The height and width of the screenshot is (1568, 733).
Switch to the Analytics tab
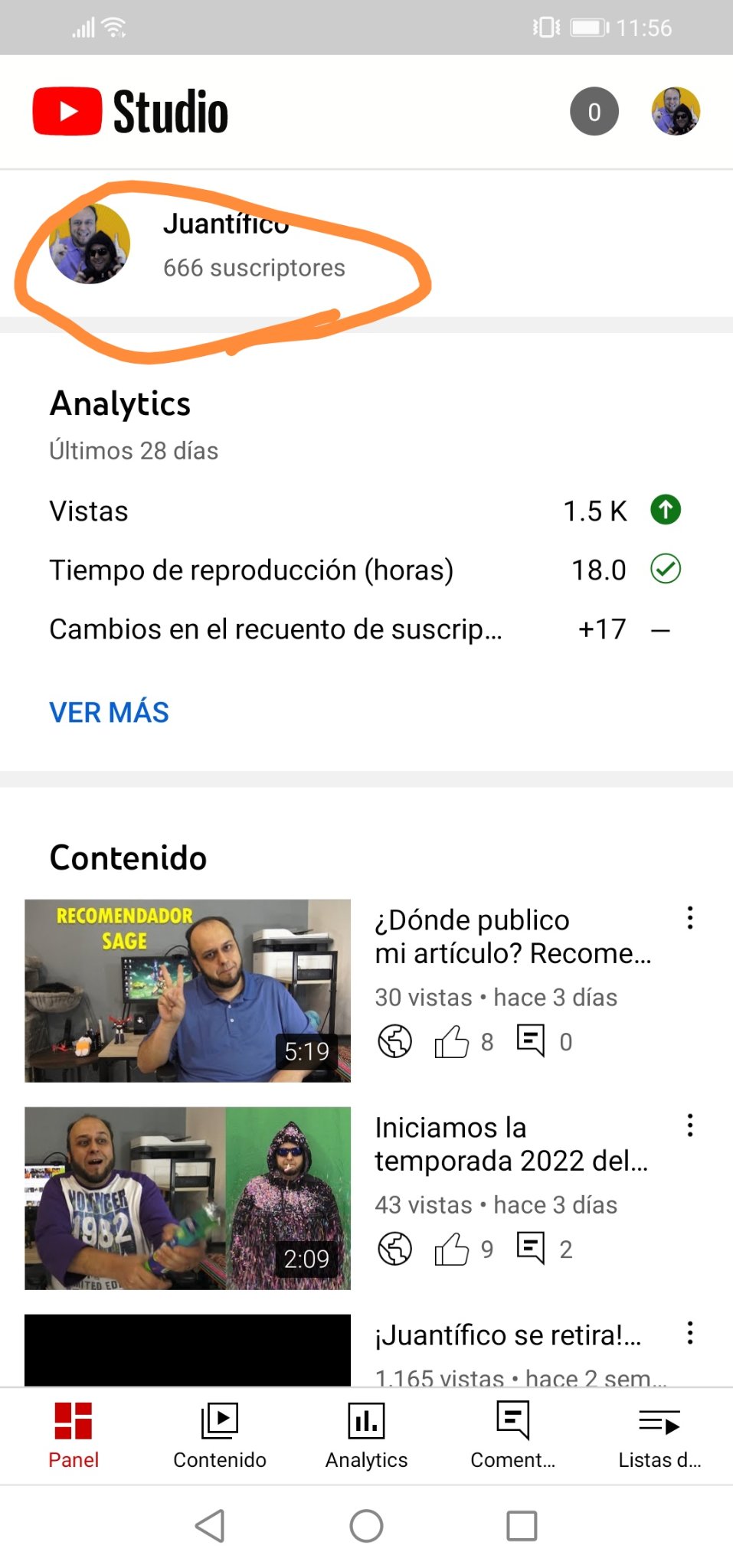[366, 1435]
